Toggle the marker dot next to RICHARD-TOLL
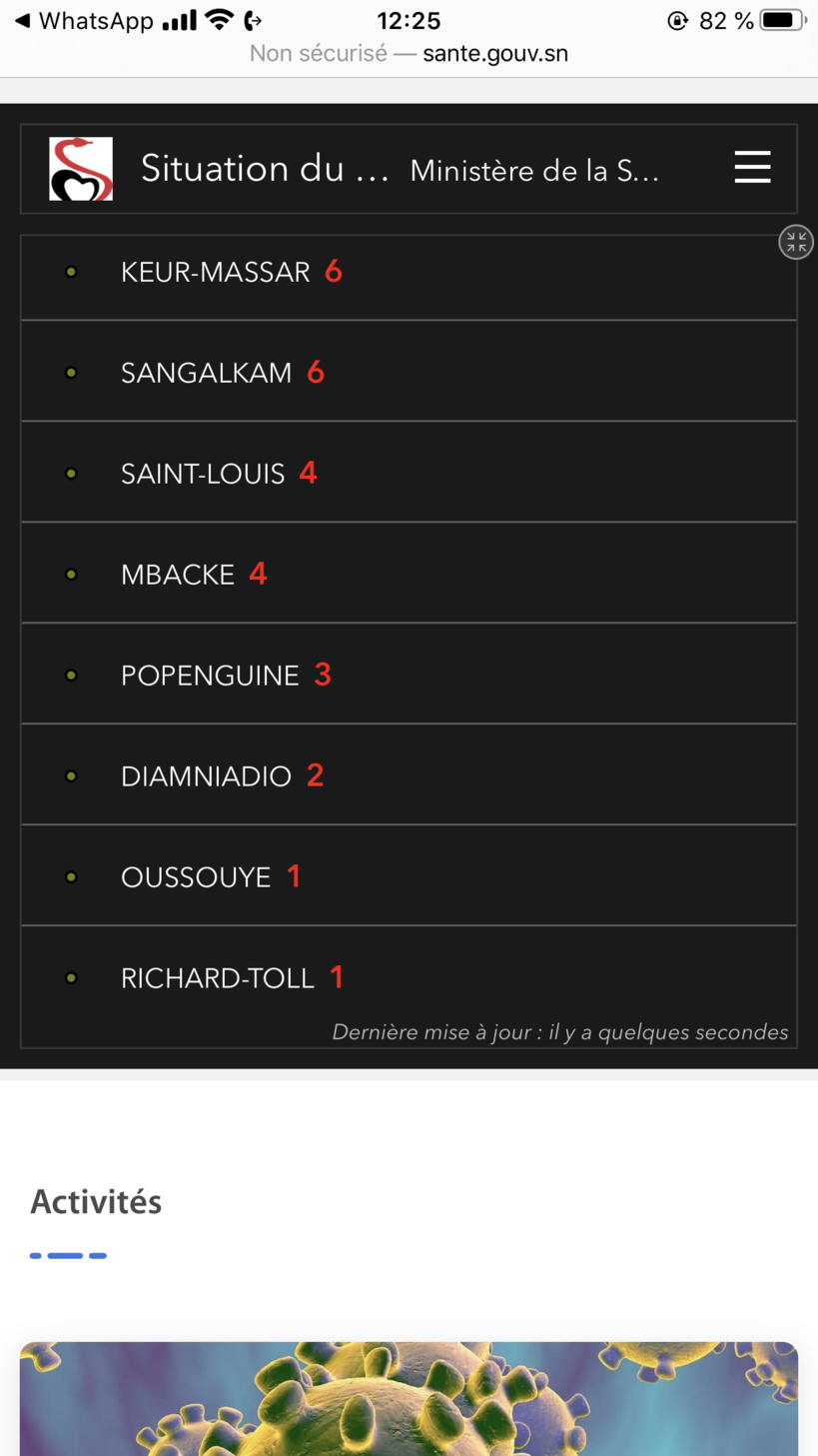The height and width of the screenshot is (1456, 818). click(71, 977)
